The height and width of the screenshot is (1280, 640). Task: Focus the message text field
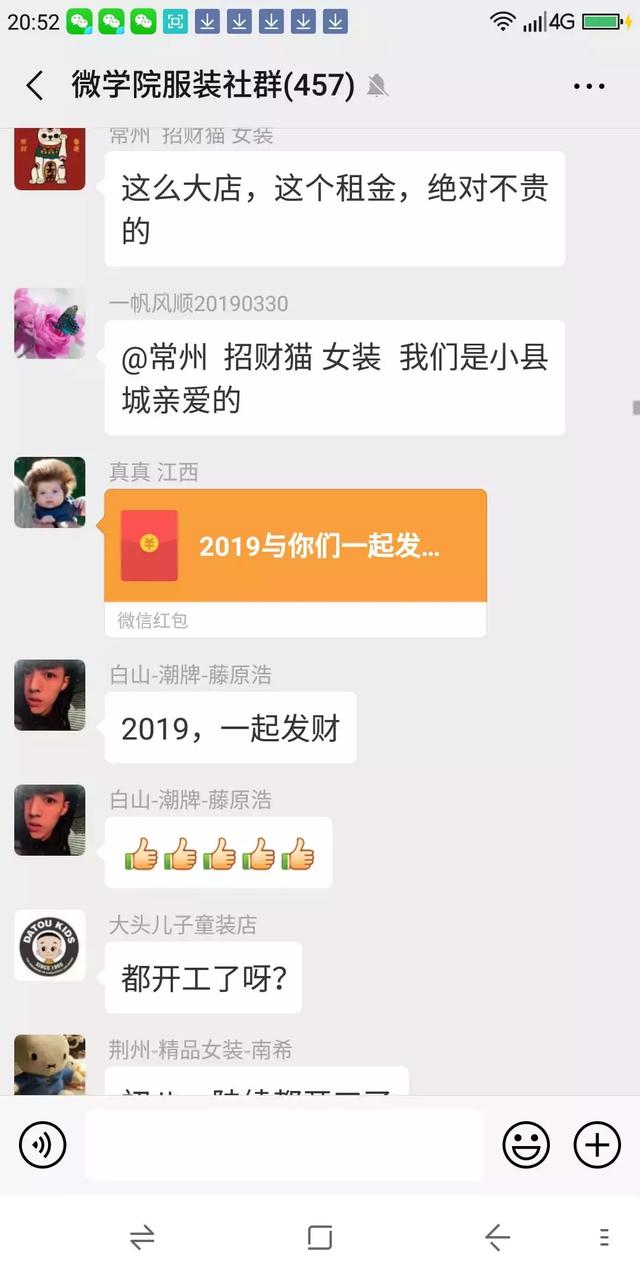pyautogui.click(x=284, y=1145)
